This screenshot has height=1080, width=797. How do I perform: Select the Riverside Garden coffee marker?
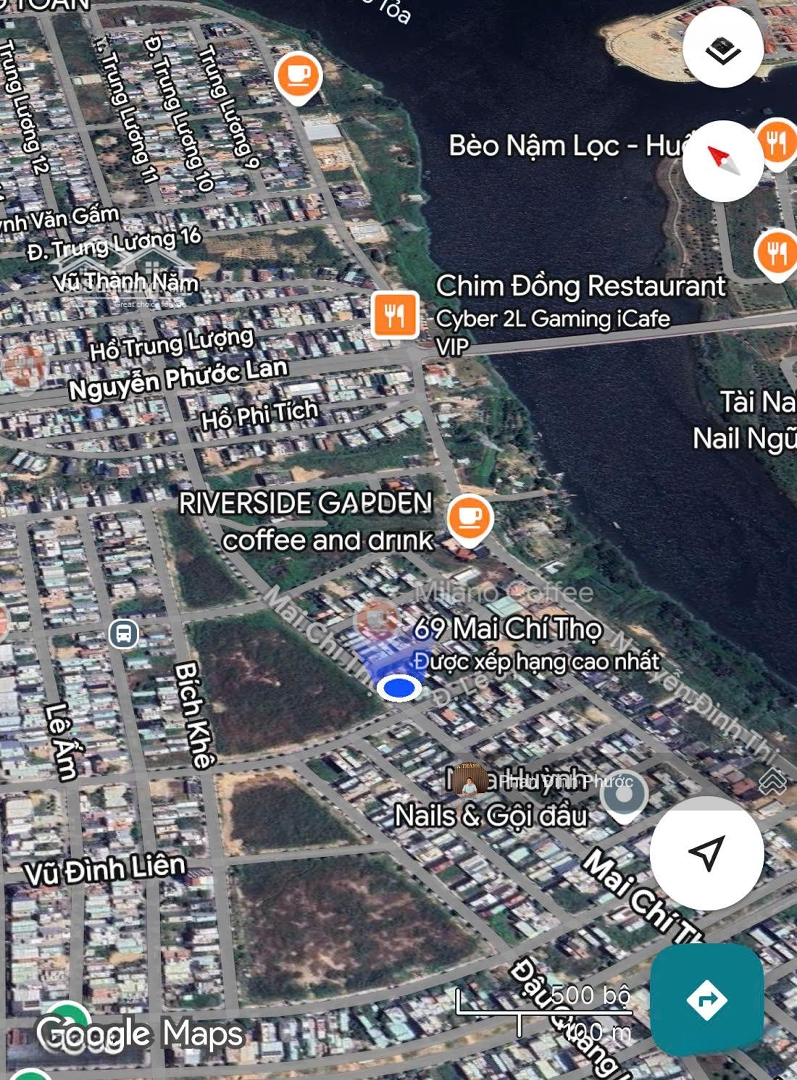[x=468, y=517]
